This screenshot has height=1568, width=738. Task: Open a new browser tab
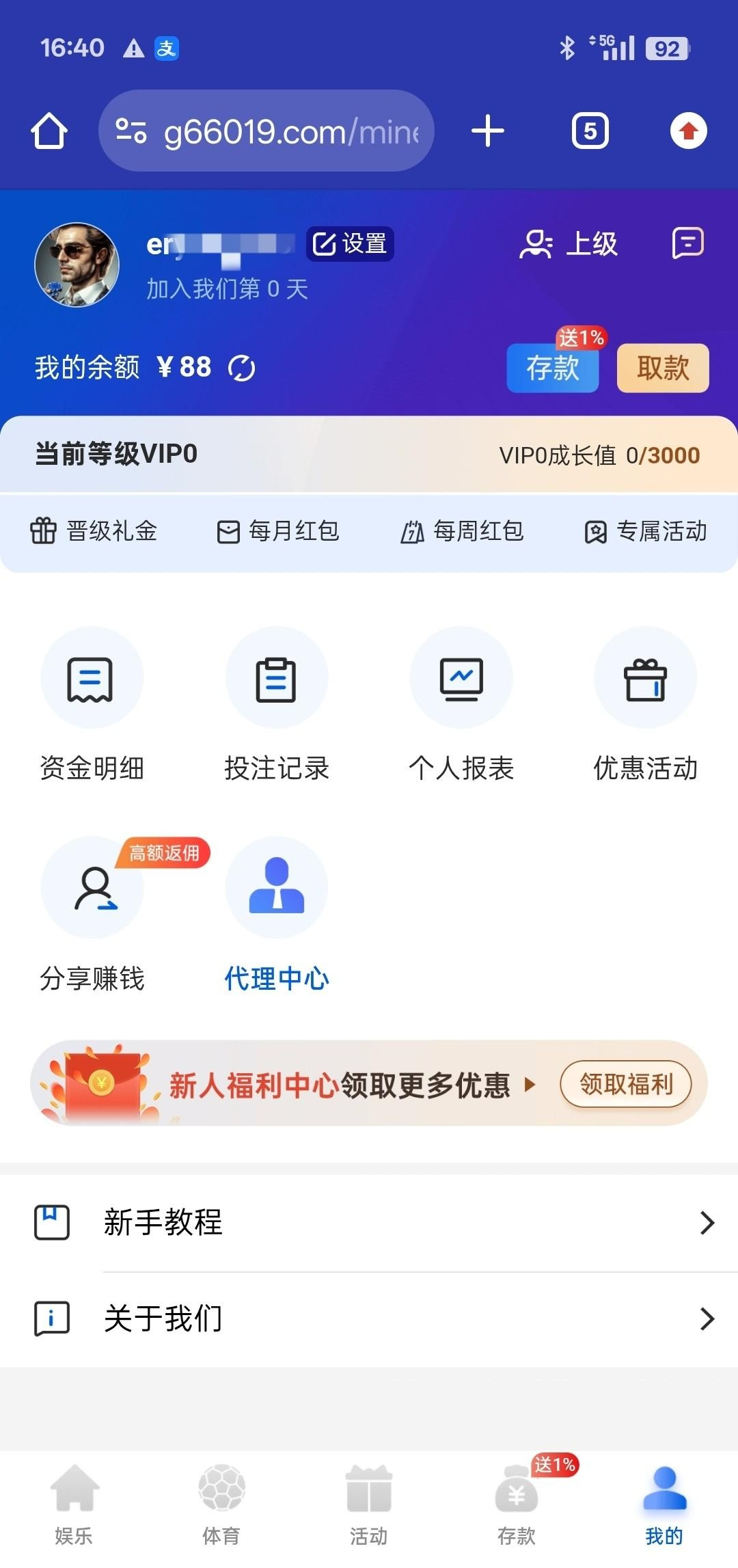pyautogui.click(x=488, y=131)
